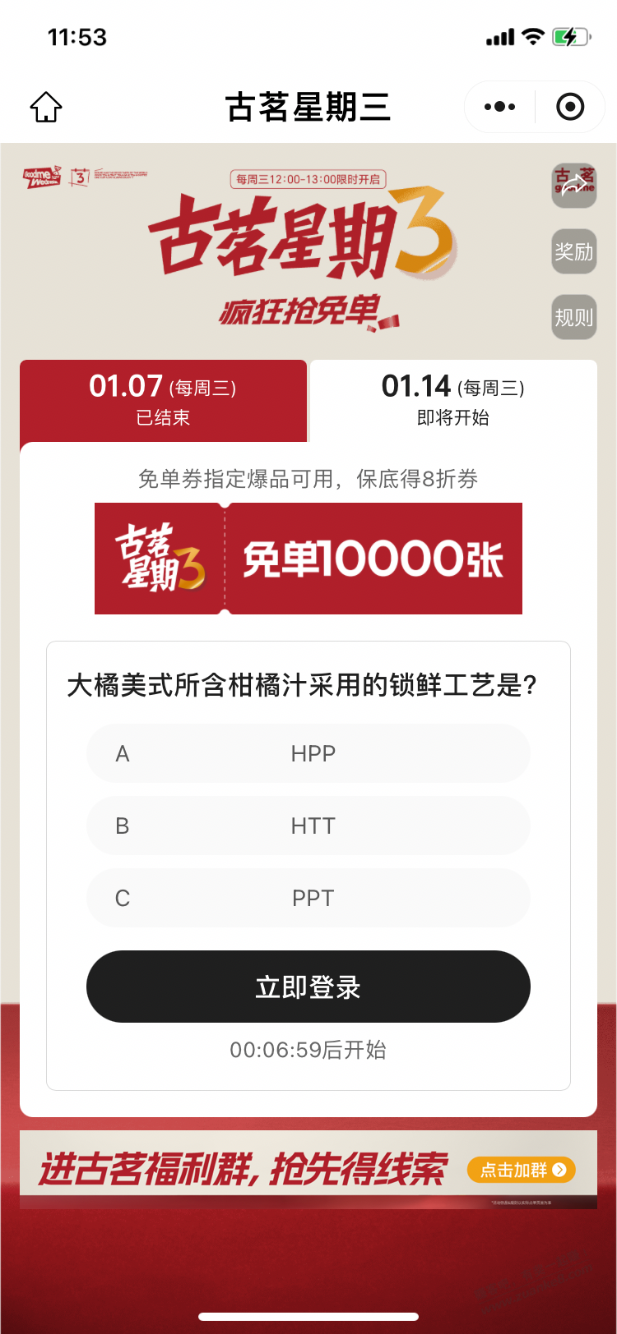Switch to the 01.14 即将开始 tab
Viewport: 617px width, 1334px height.
point(453,400)
